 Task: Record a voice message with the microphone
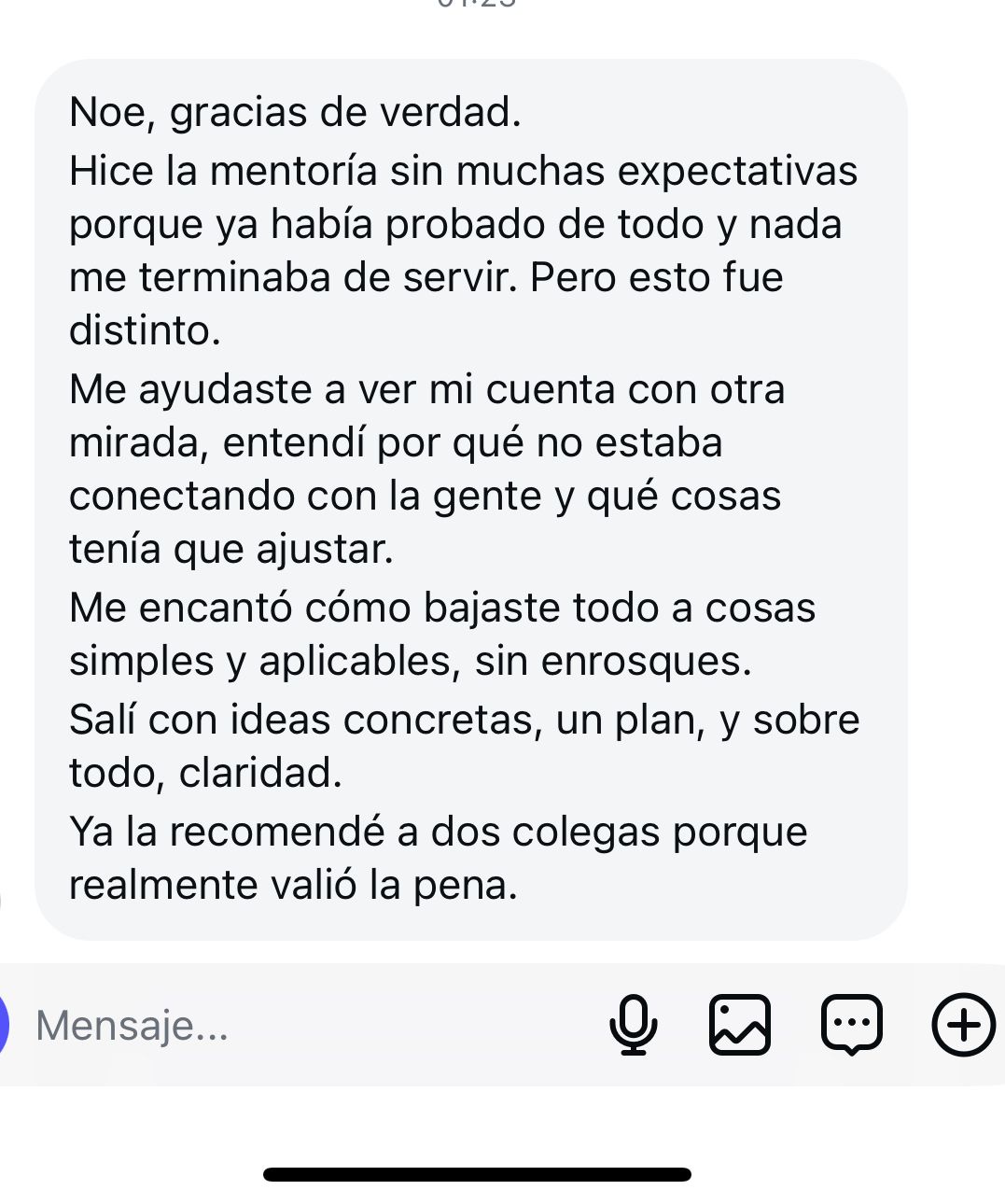(634, 1025)
